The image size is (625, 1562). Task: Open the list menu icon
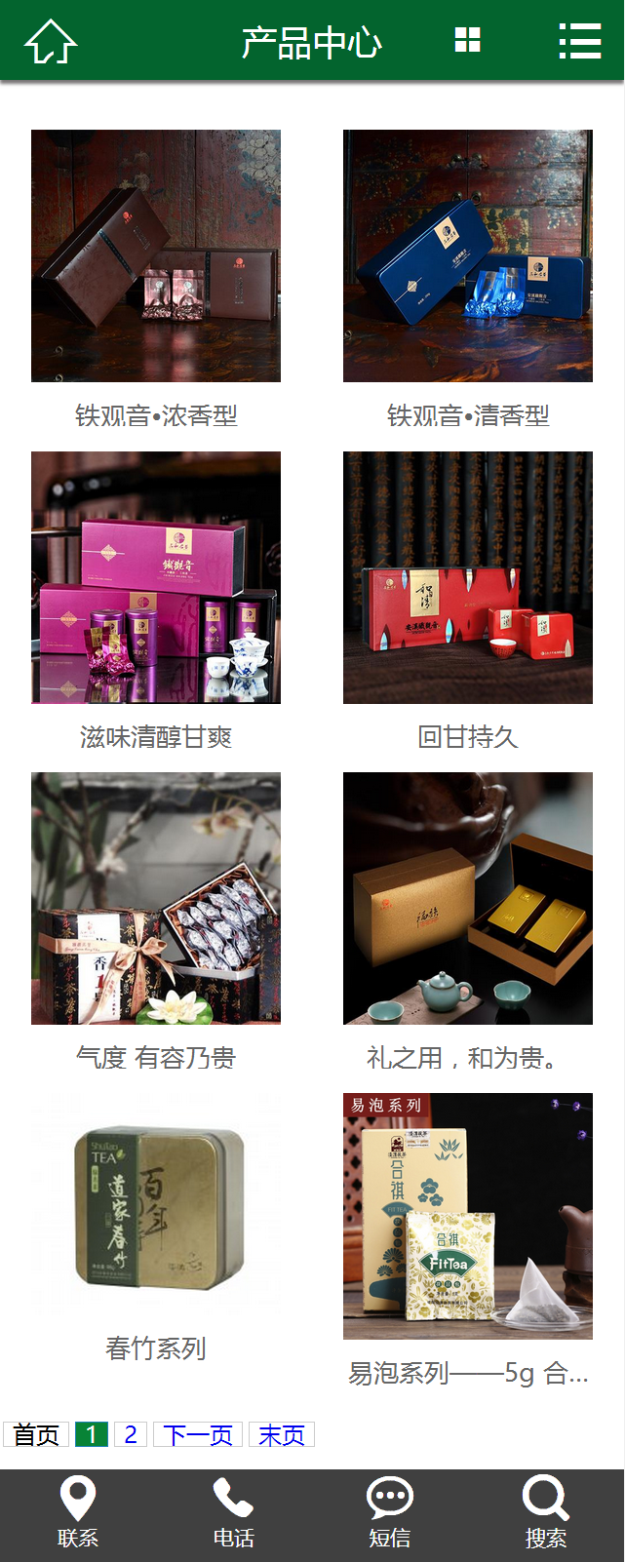point(579,41)
